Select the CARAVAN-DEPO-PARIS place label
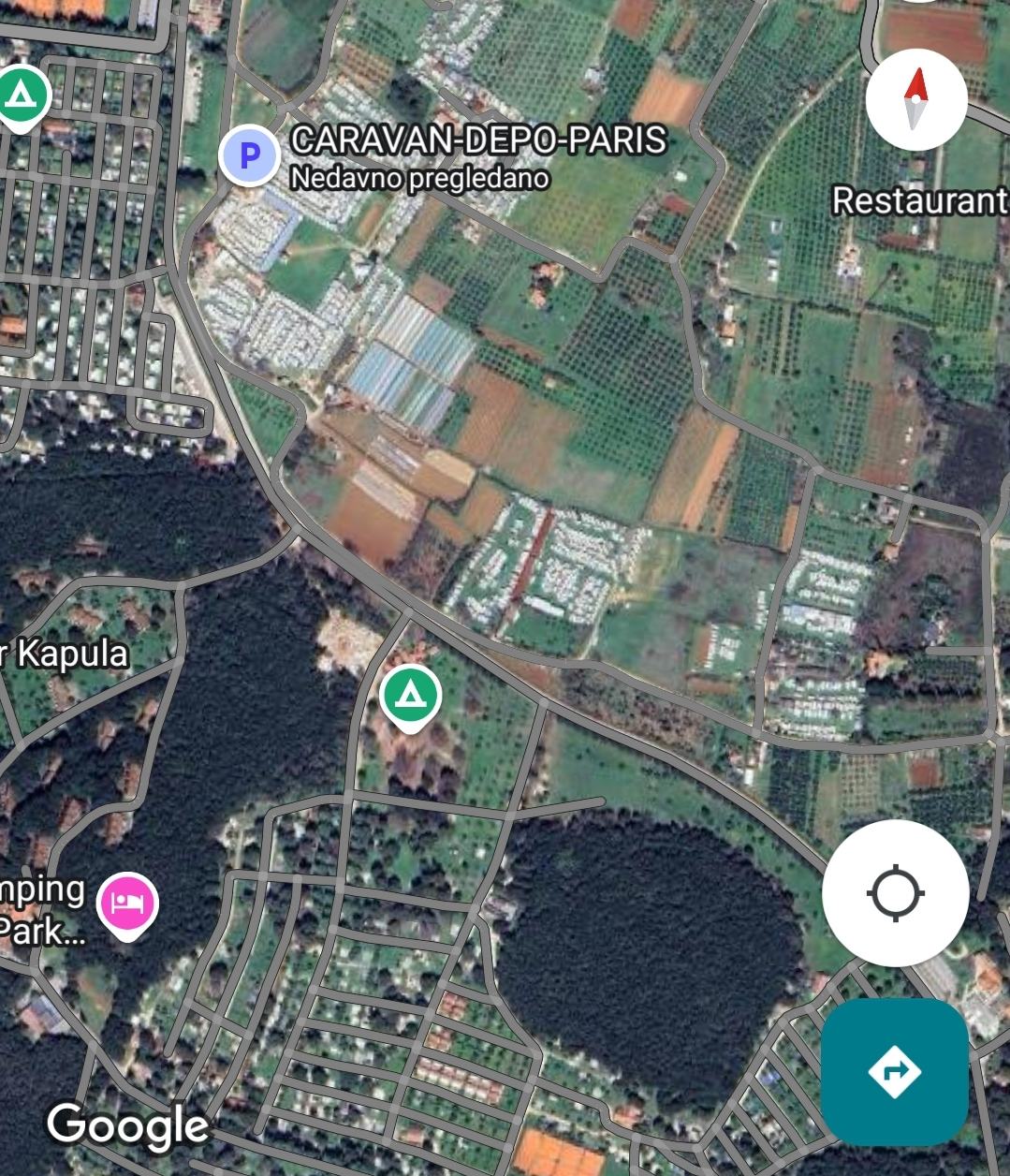 pyautogui.click(x=479, y=140)
